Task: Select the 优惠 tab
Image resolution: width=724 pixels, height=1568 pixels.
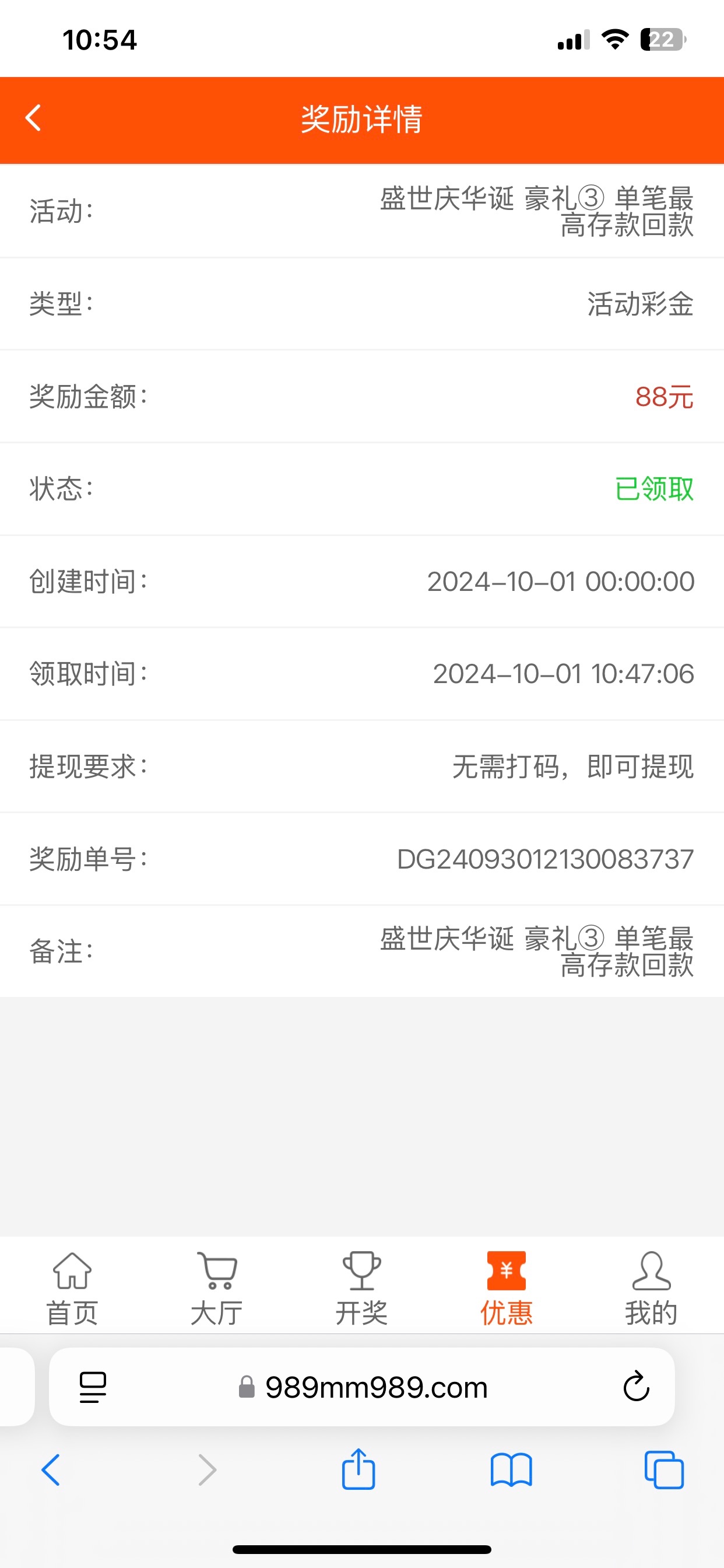Action: click(x=506, y=1289)
